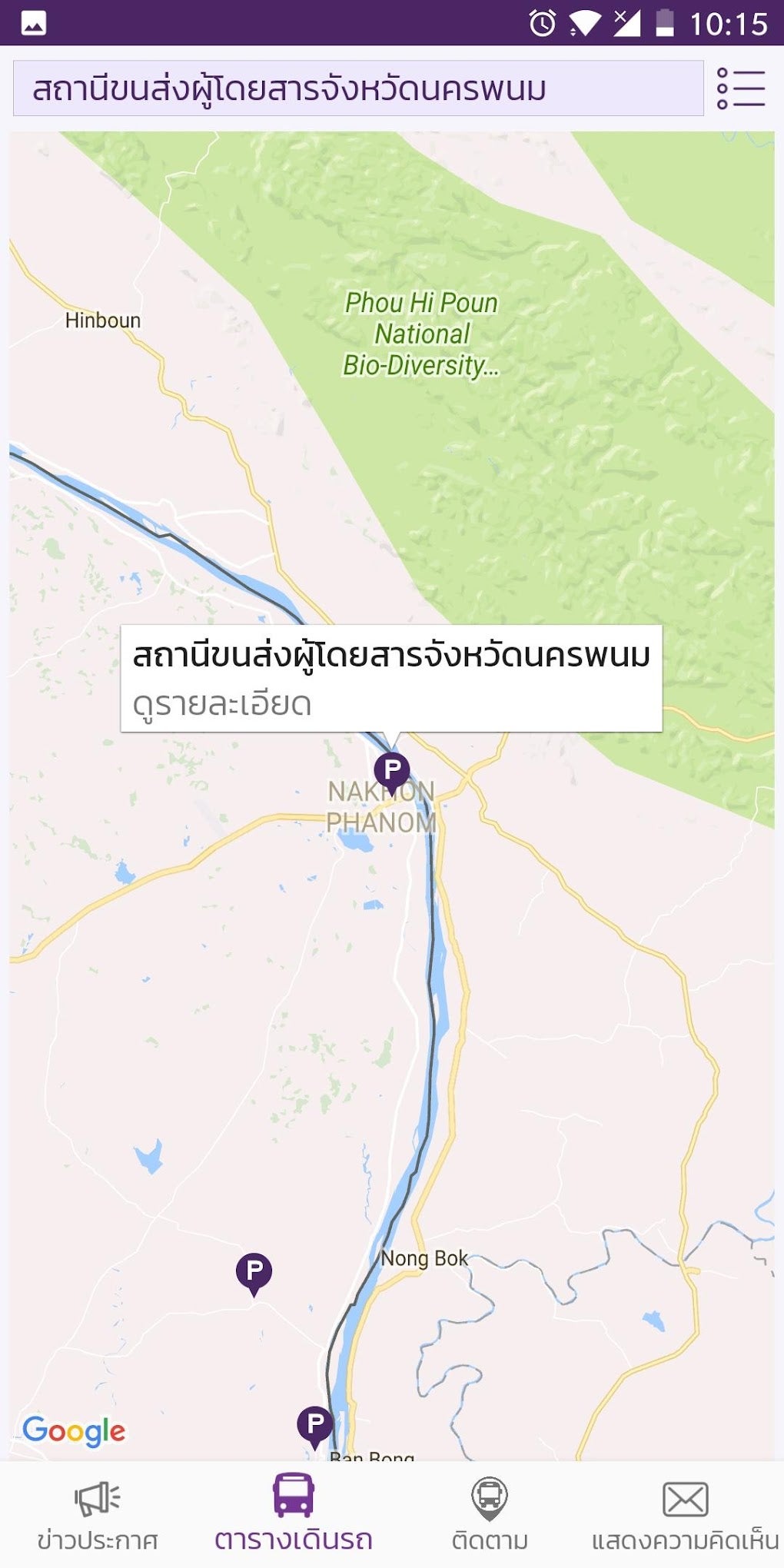Switch to ติดตาม tab
The width and height of the screenshot is (784, 1568).
click(490, 1514)
